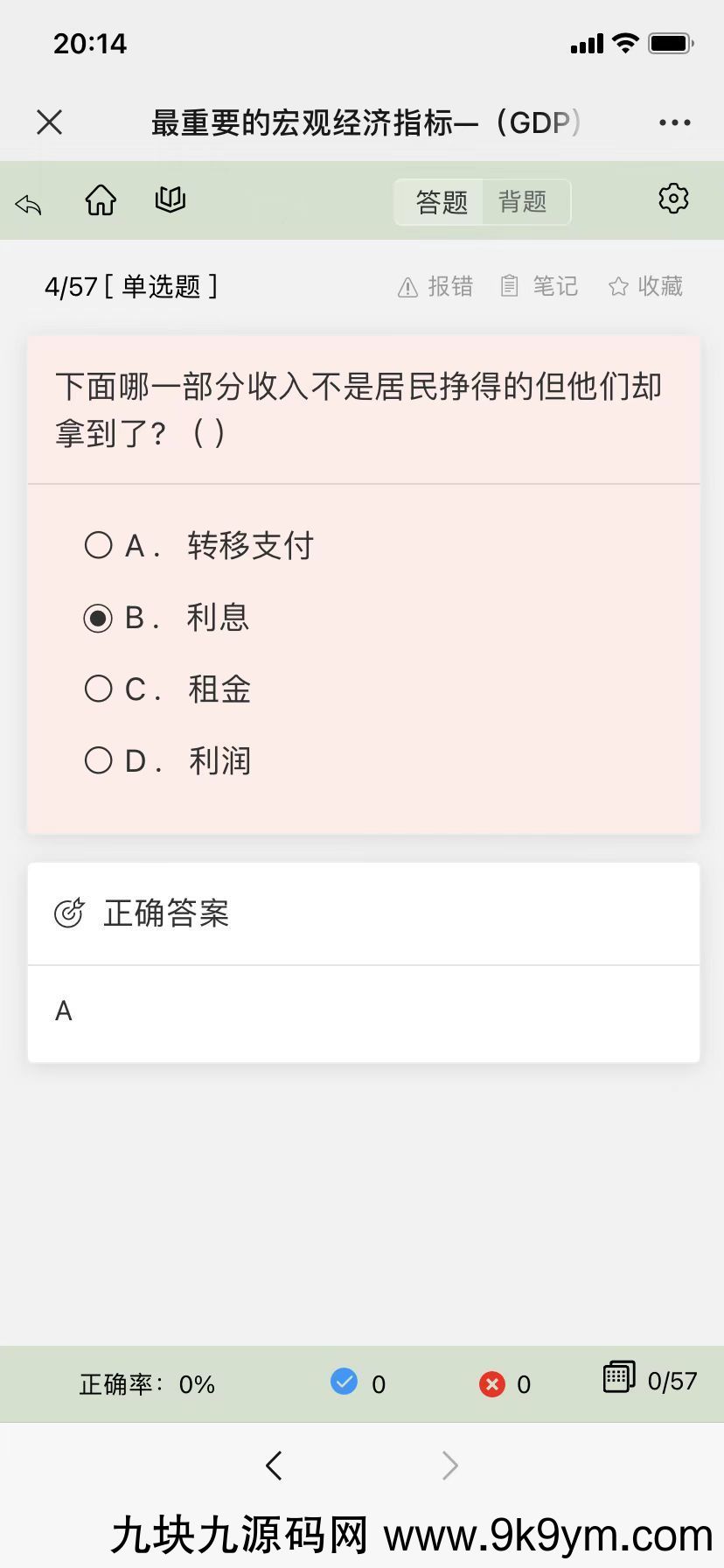
Task: Go to previous question with left chevron
Action: pyautogui.click(x=274, y=1465)
